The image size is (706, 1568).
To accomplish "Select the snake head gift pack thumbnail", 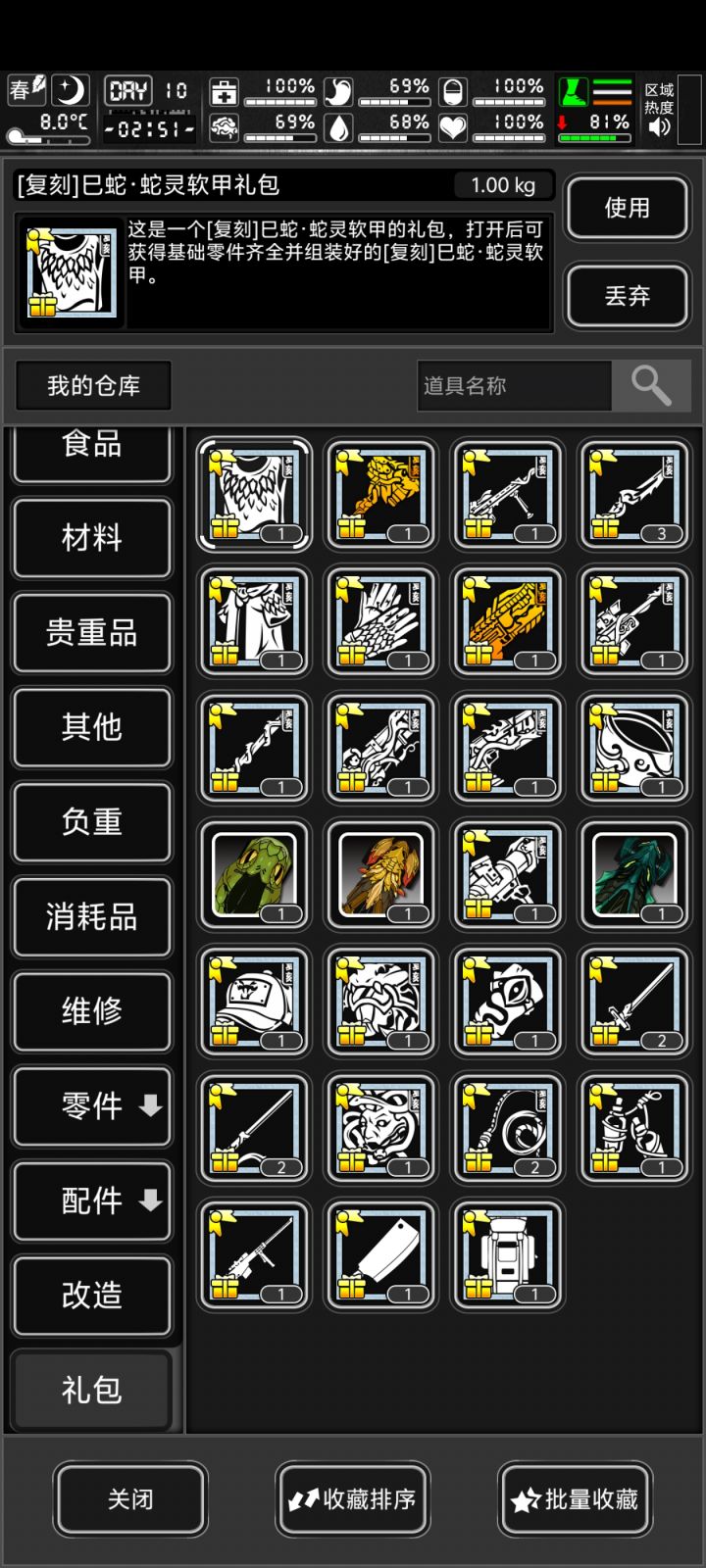I will click(253, 875).
